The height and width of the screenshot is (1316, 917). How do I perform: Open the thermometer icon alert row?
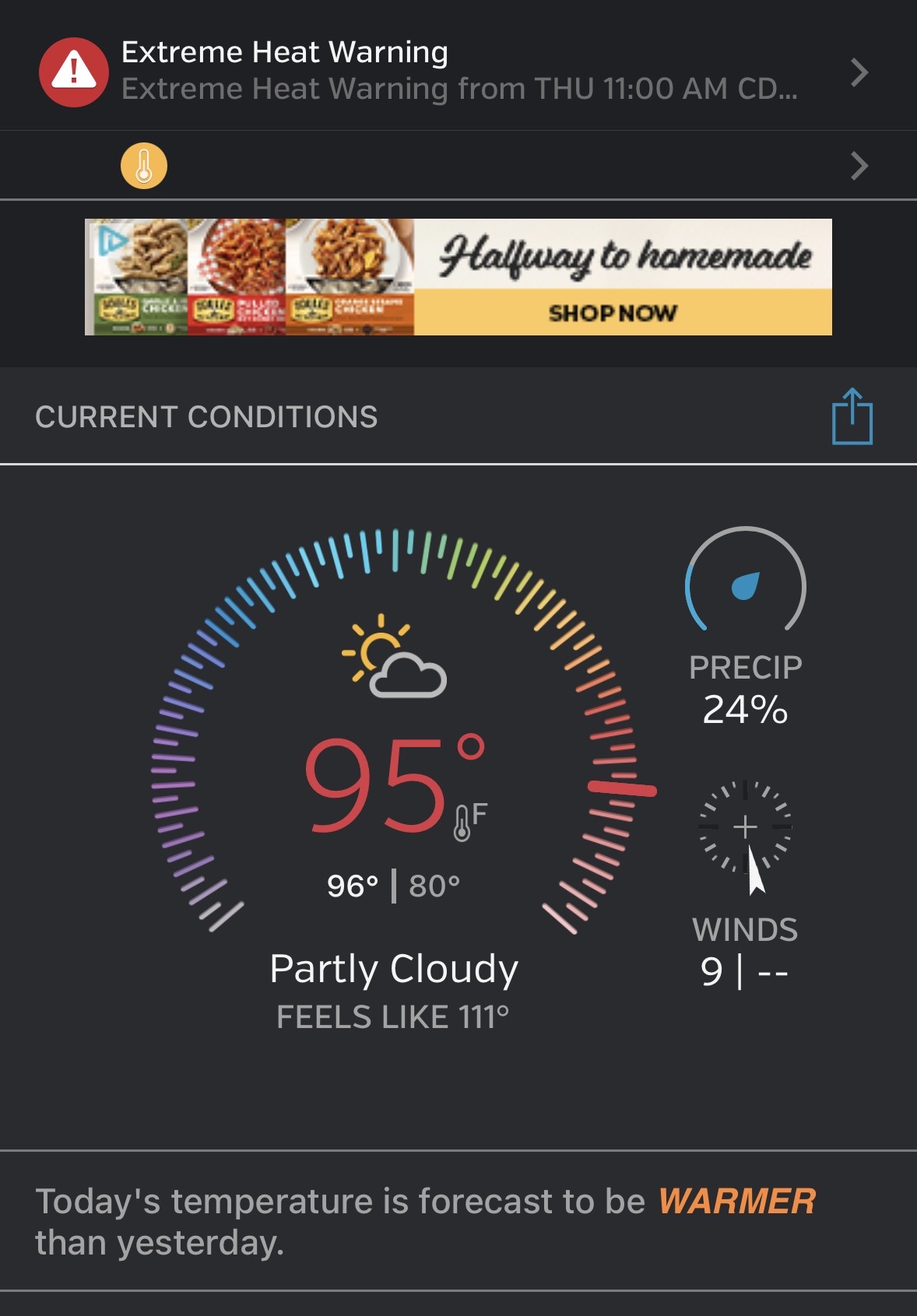pyautogui.click(x=458, y=166)
